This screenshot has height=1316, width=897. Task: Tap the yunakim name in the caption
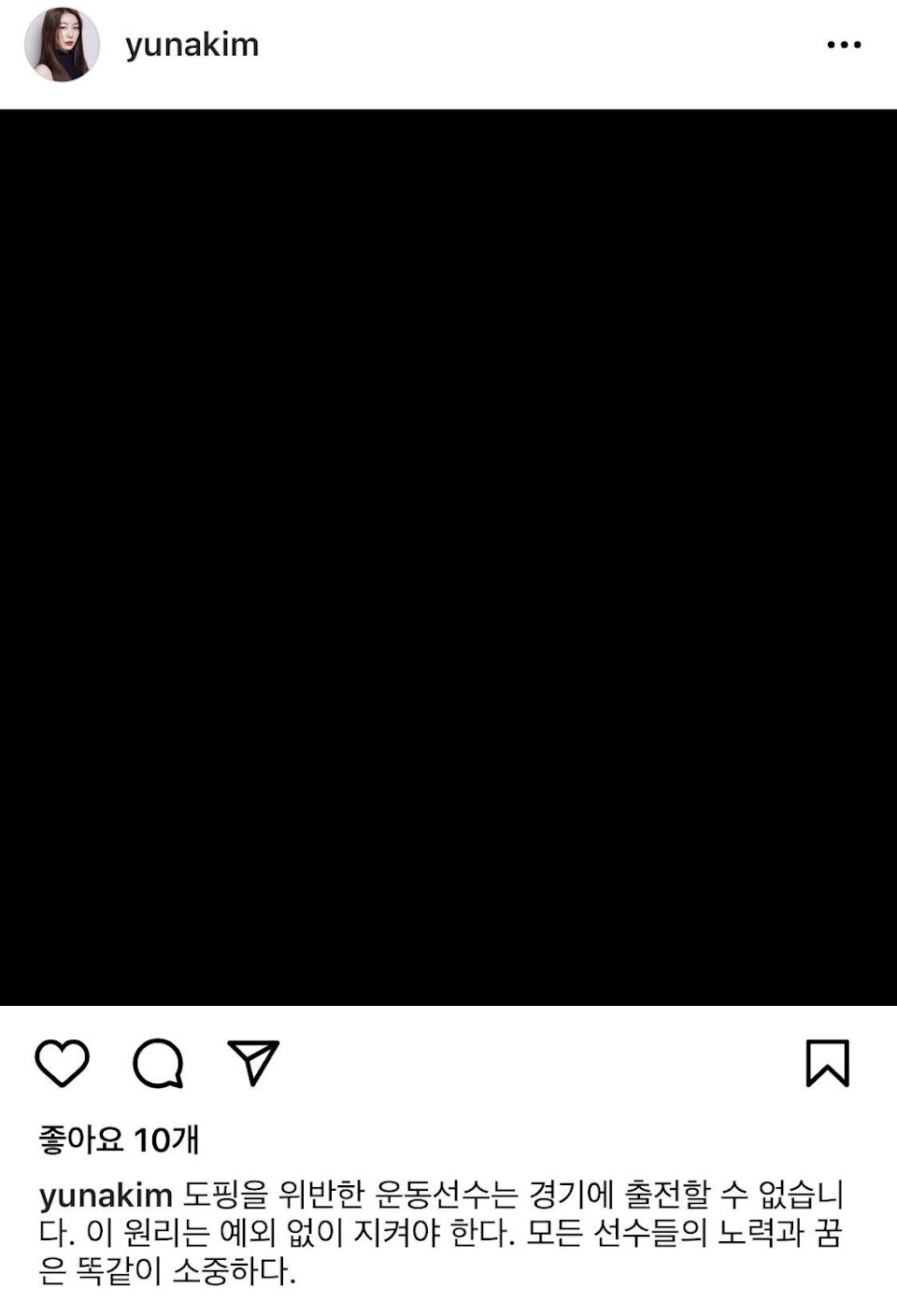[106, 1196]
